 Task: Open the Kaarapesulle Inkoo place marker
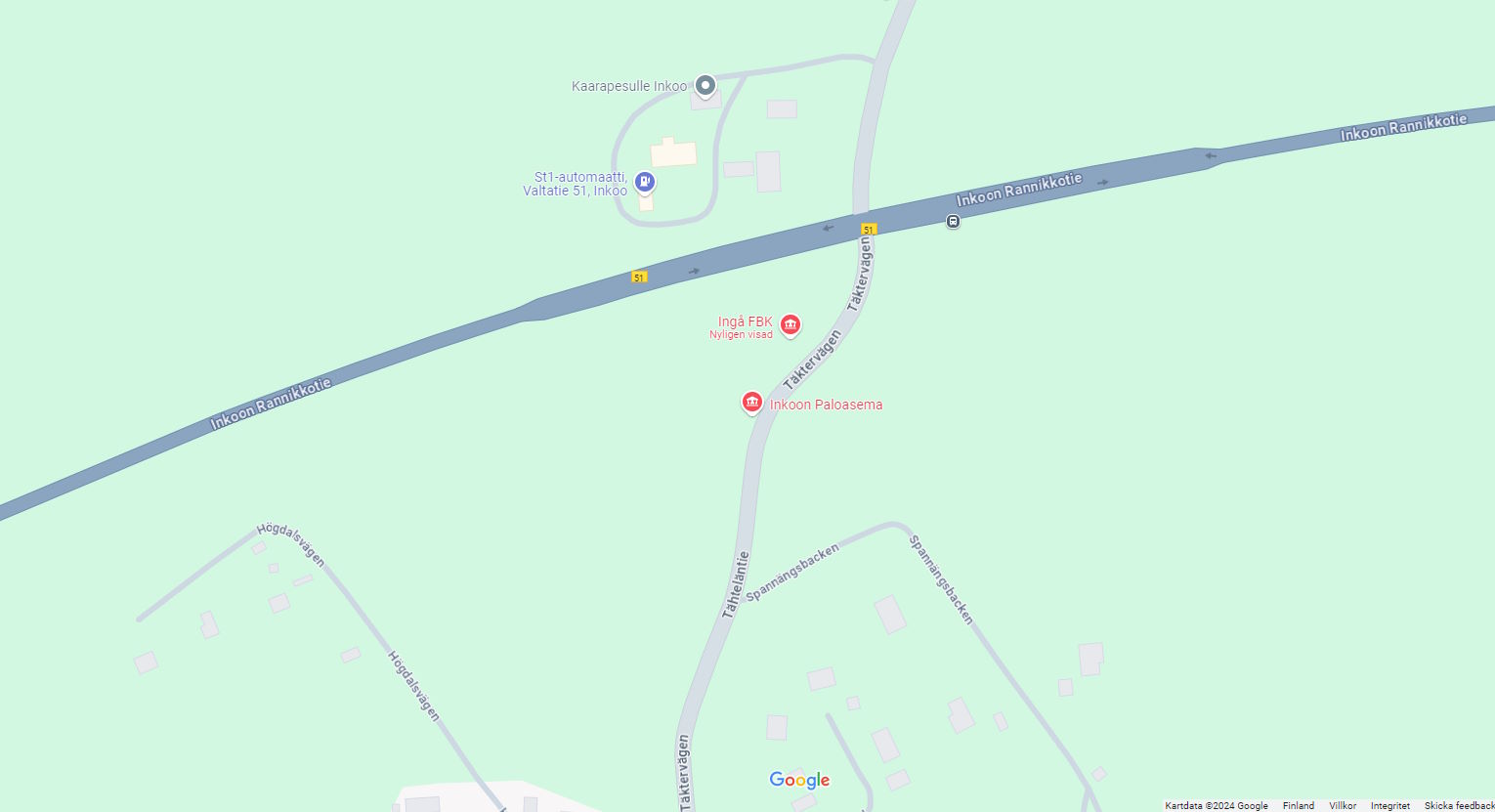click(705, 85)
